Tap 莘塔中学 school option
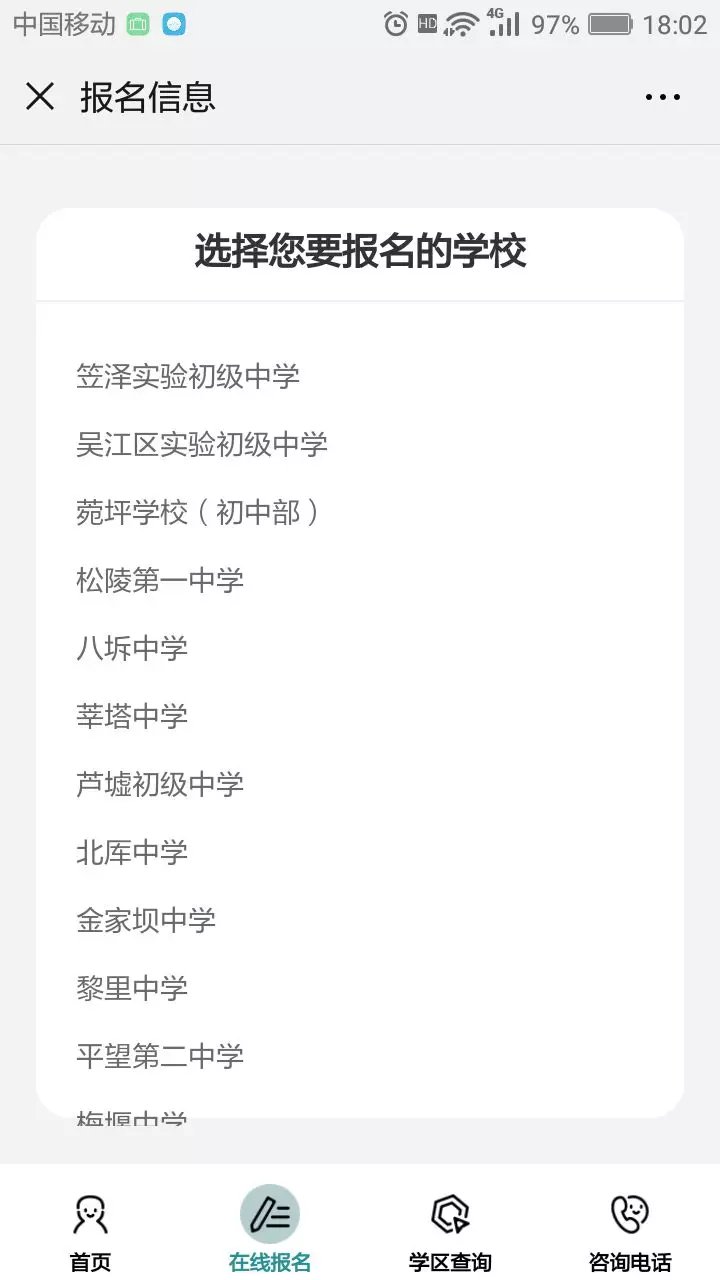 [132, 717]
